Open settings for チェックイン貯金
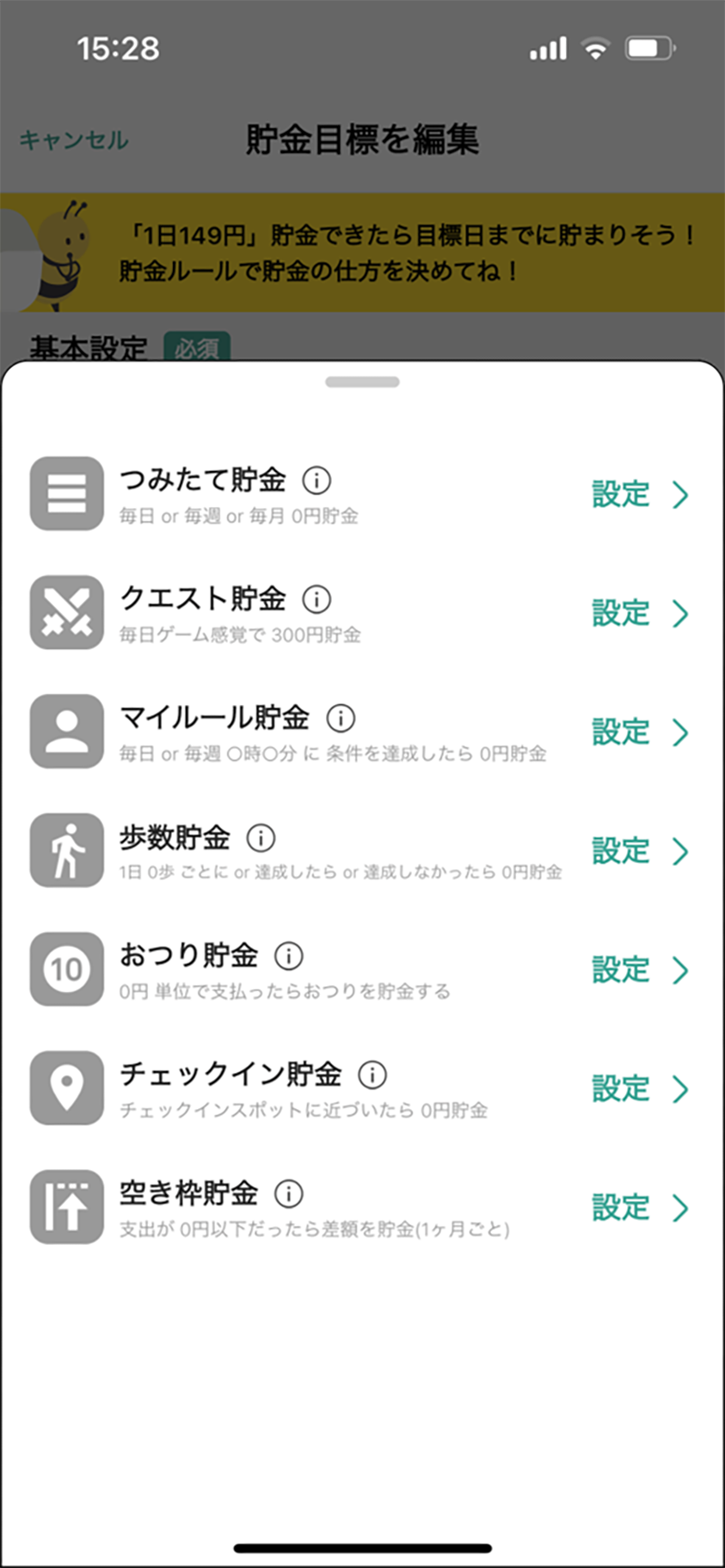Image resolution: width=725 pixels, height=1568 pixels. pyautogui.click(x=640, y=1089)
